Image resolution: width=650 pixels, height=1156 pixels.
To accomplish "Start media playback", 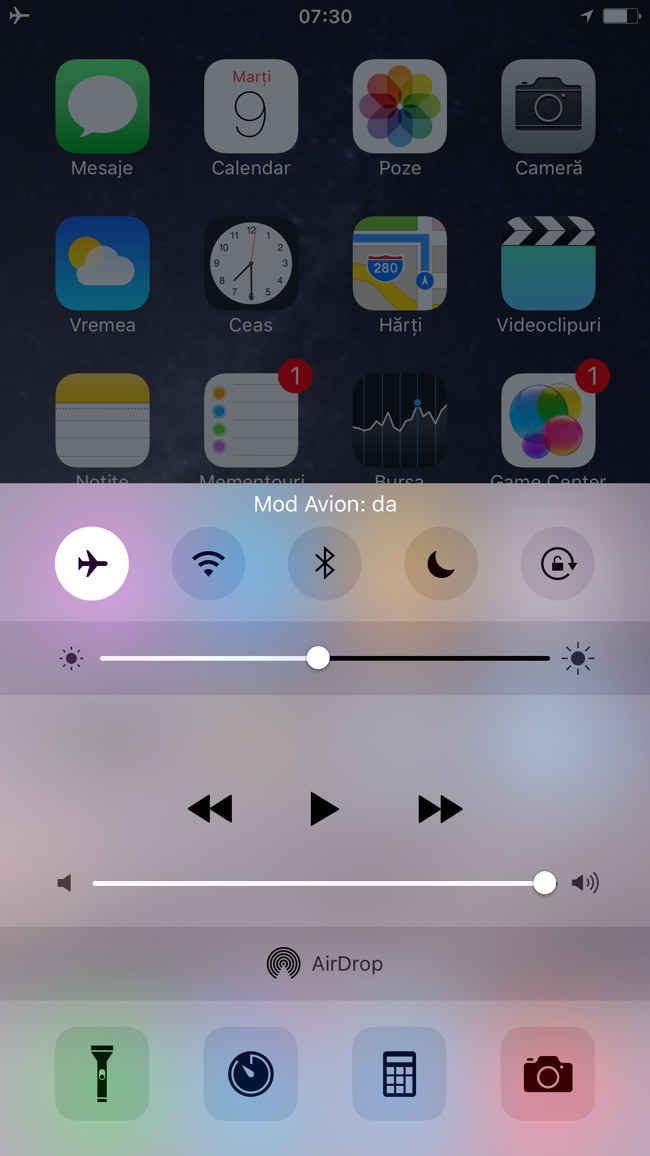I will point(324,808).
